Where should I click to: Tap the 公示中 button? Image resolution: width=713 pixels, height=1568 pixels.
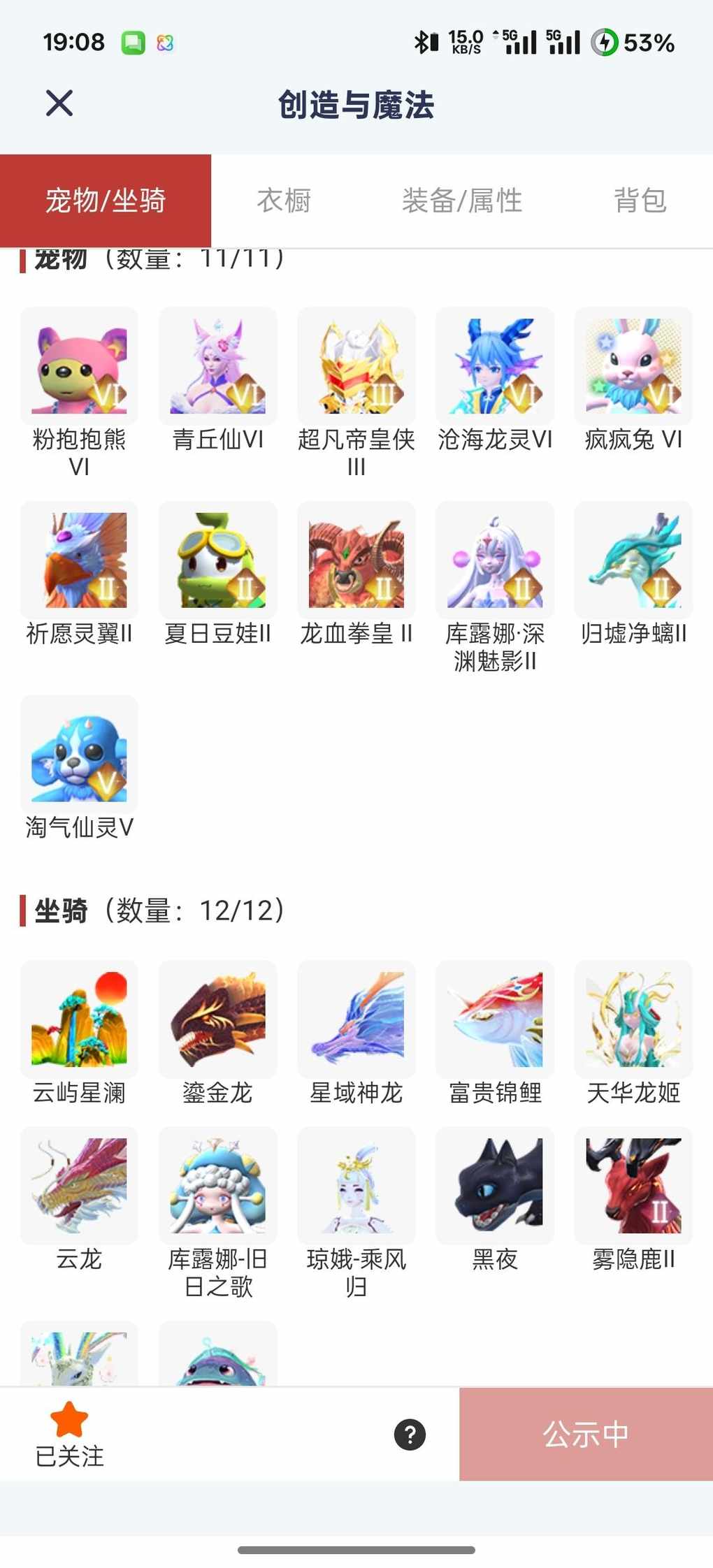click(x=586, y=1434)
